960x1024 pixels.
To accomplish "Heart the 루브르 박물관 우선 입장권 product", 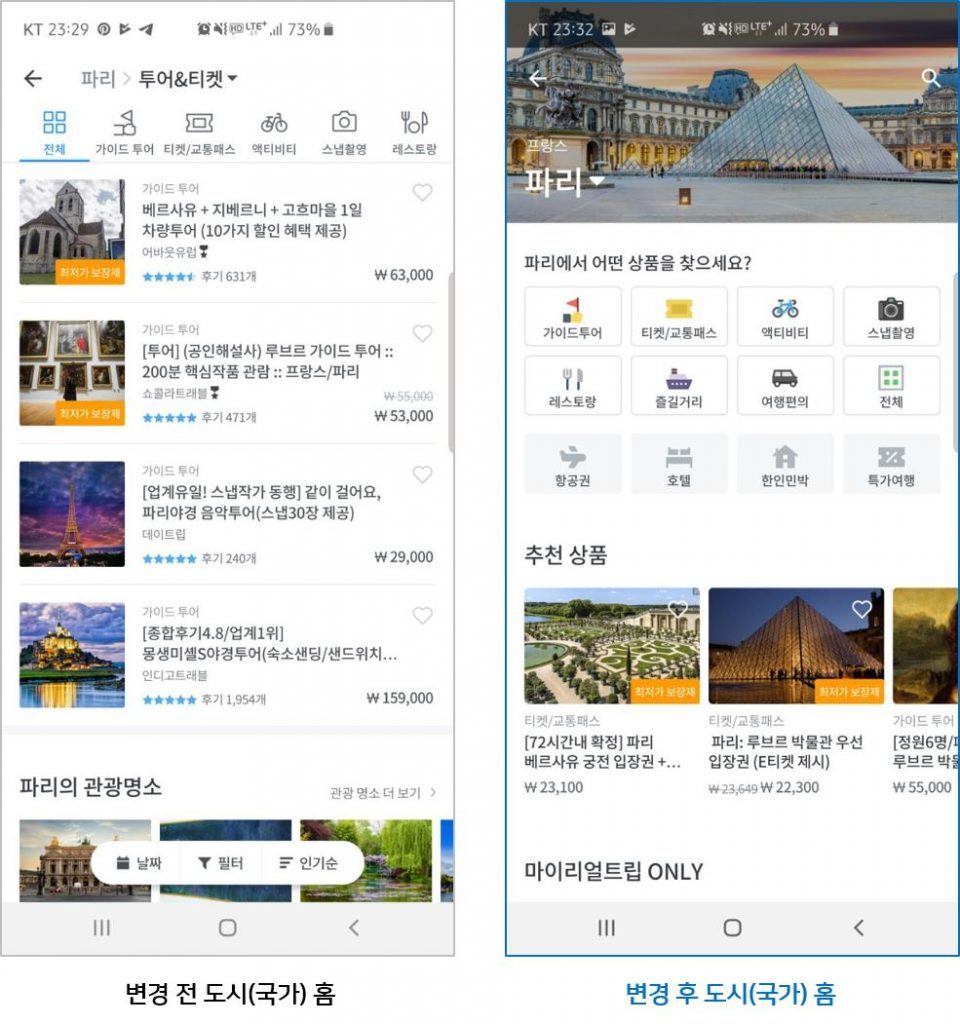I will pos(862,608).
